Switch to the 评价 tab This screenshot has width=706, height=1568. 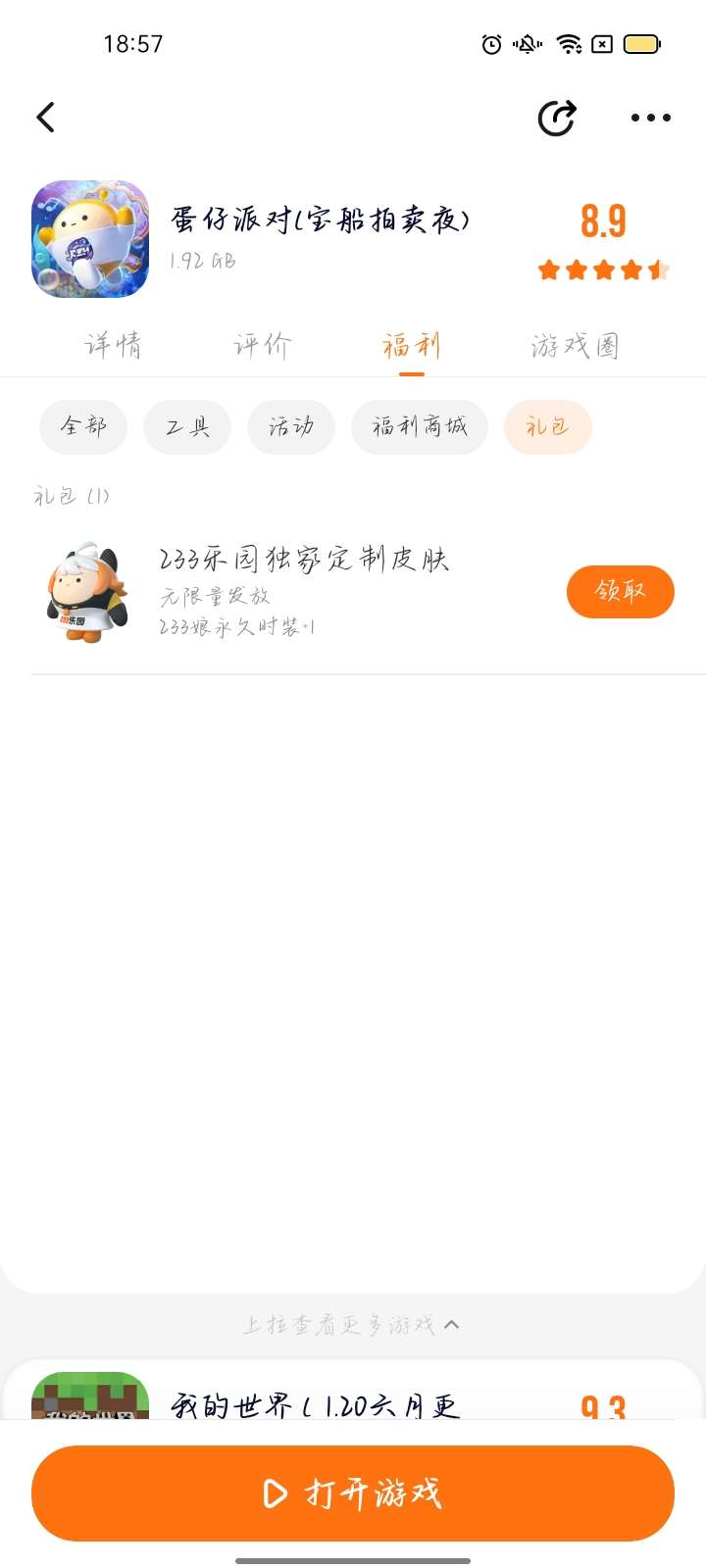point(262,345)
